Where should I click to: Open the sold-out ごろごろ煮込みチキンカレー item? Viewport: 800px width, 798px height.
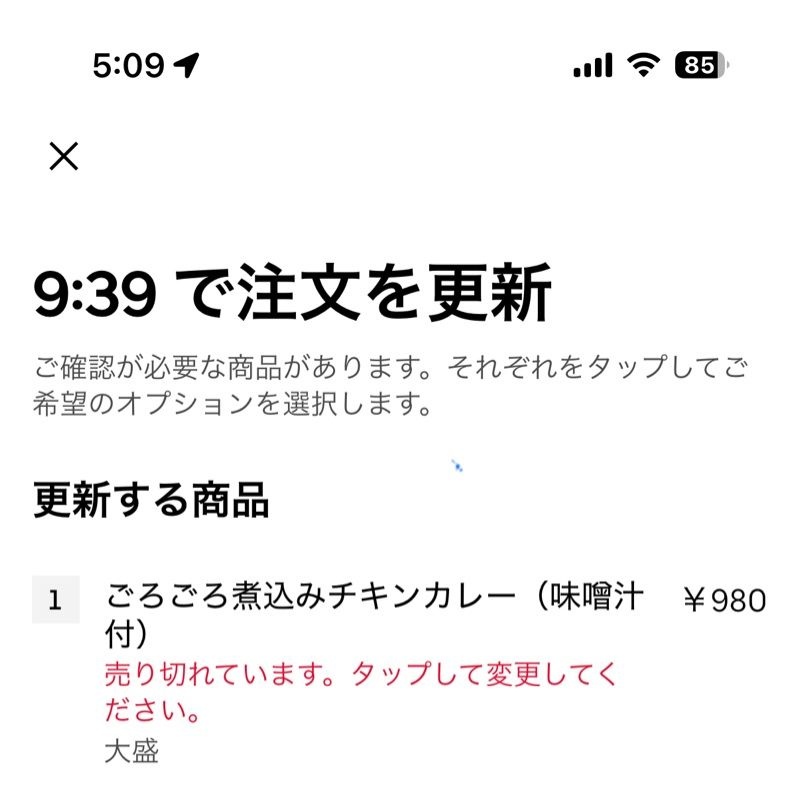pos(374,615)
